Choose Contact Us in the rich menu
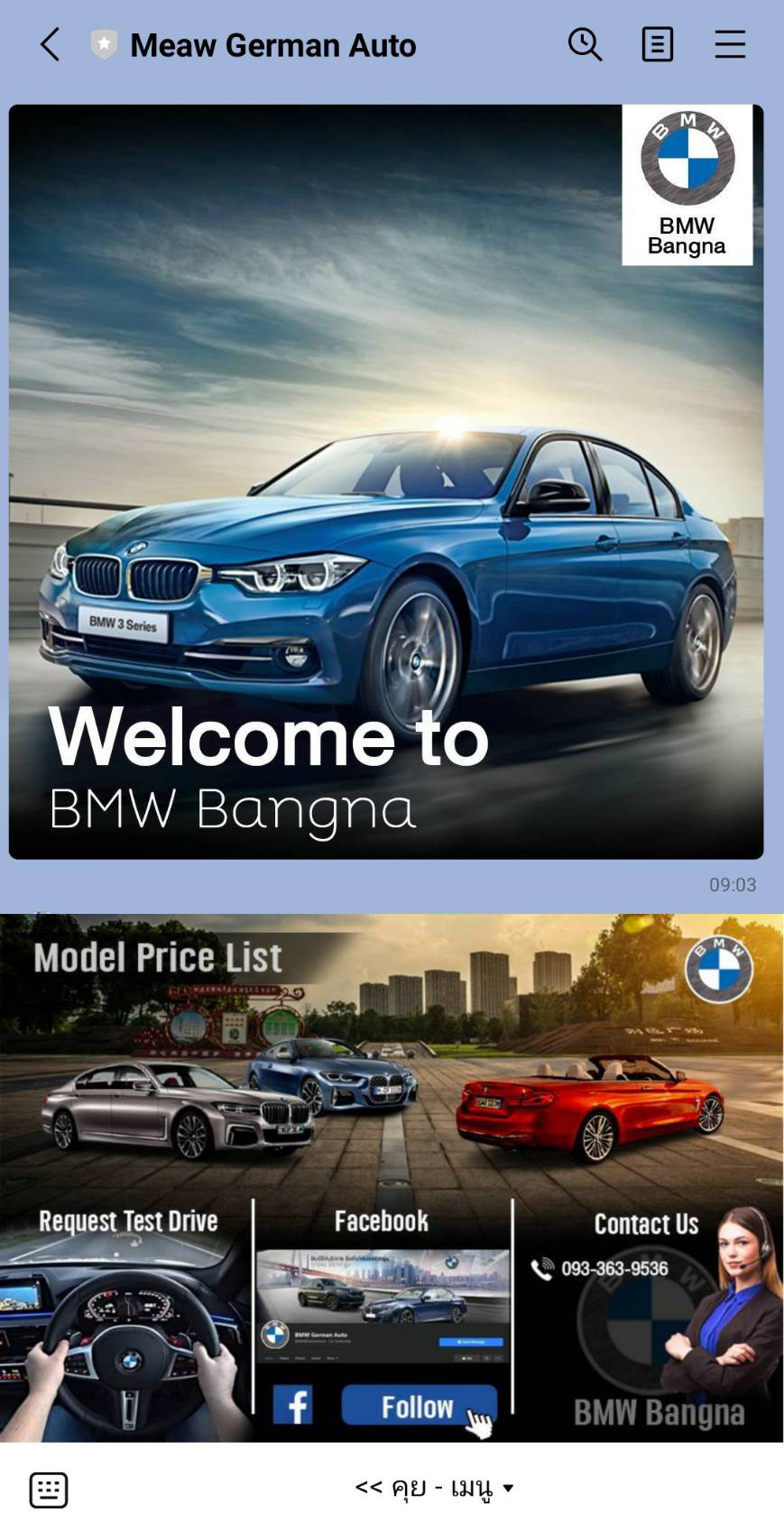 (648, 1319)
